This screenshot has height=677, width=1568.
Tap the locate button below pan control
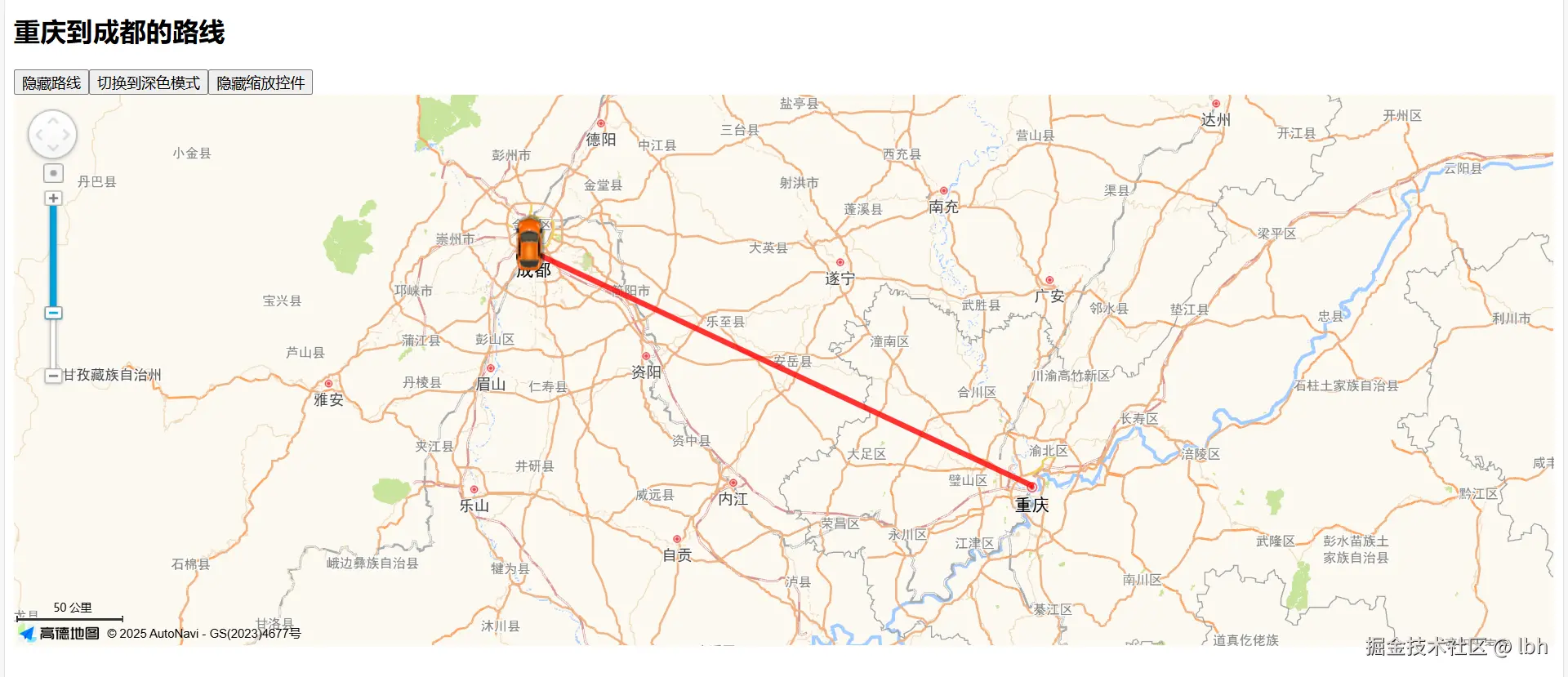click(53, 173)
